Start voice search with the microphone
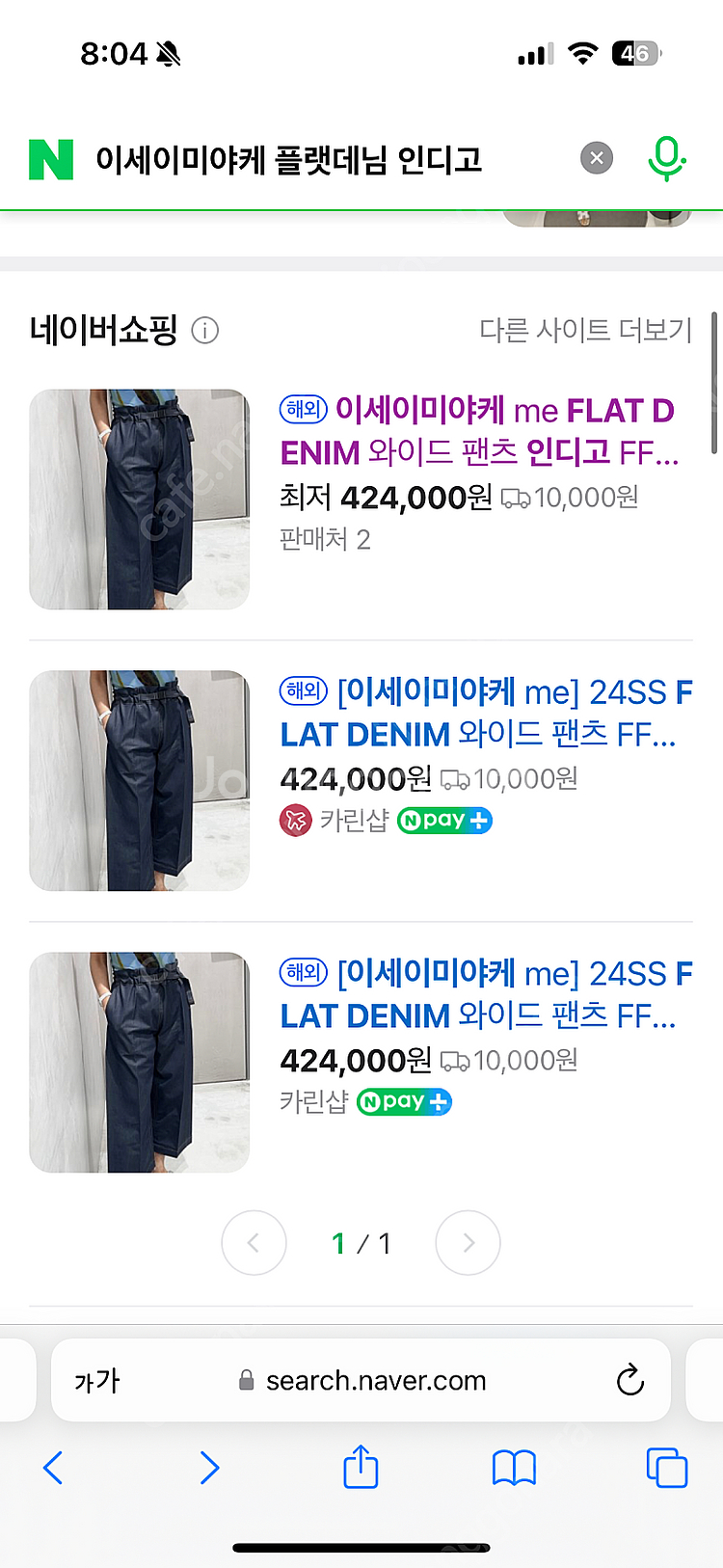The height and width of the screenshot is (1568, 723). [666, 158]
